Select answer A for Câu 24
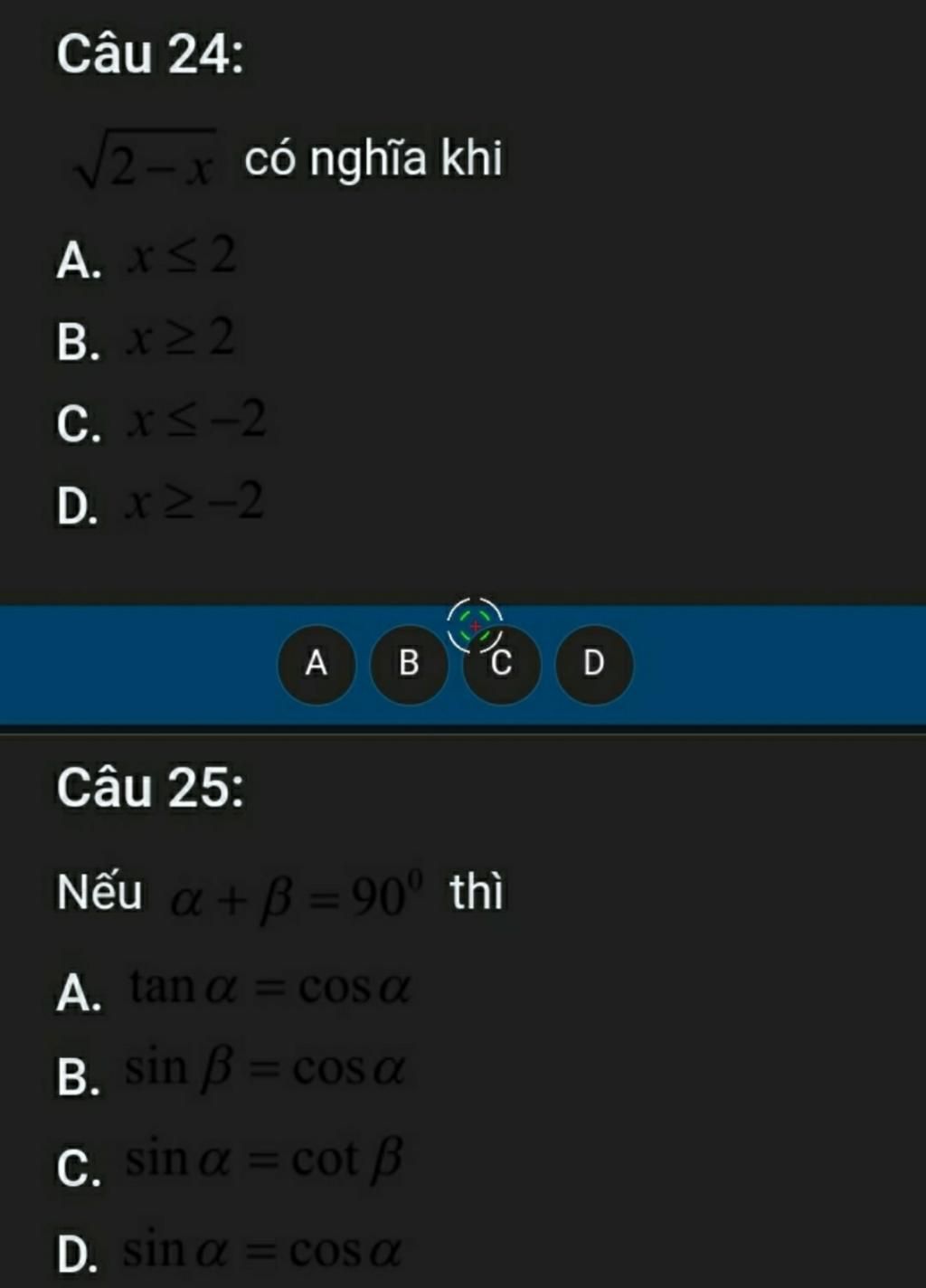This screenshot has height=1288, width=926. pyautogui.click(x=316, y=664)
